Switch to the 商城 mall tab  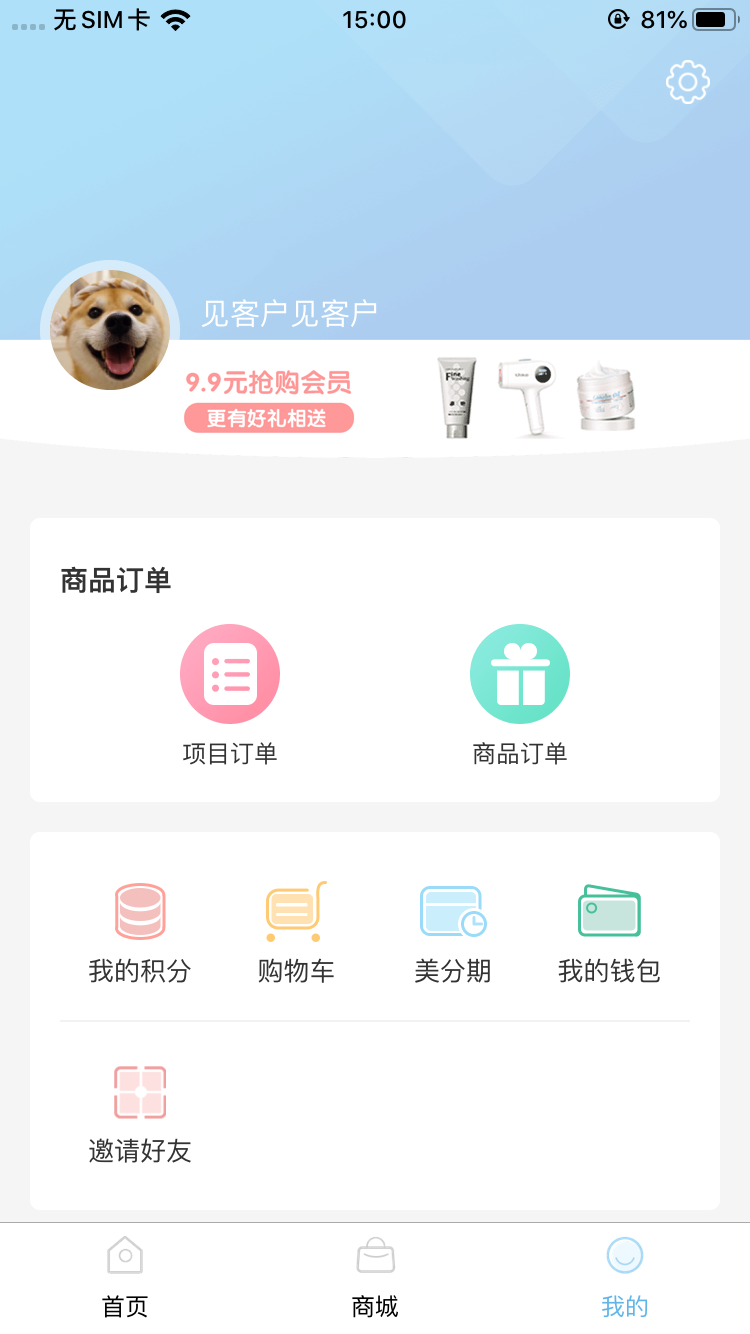(375, 1277)
